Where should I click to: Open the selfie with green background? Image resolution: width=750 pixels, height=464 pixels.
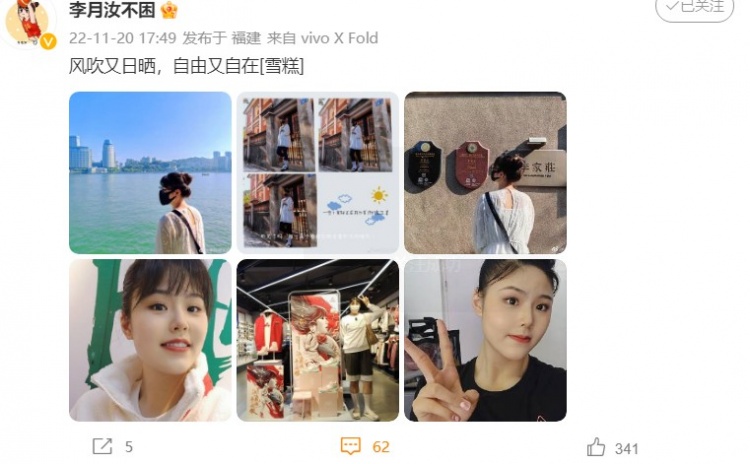pyautogui.click(x=150, y=340)
